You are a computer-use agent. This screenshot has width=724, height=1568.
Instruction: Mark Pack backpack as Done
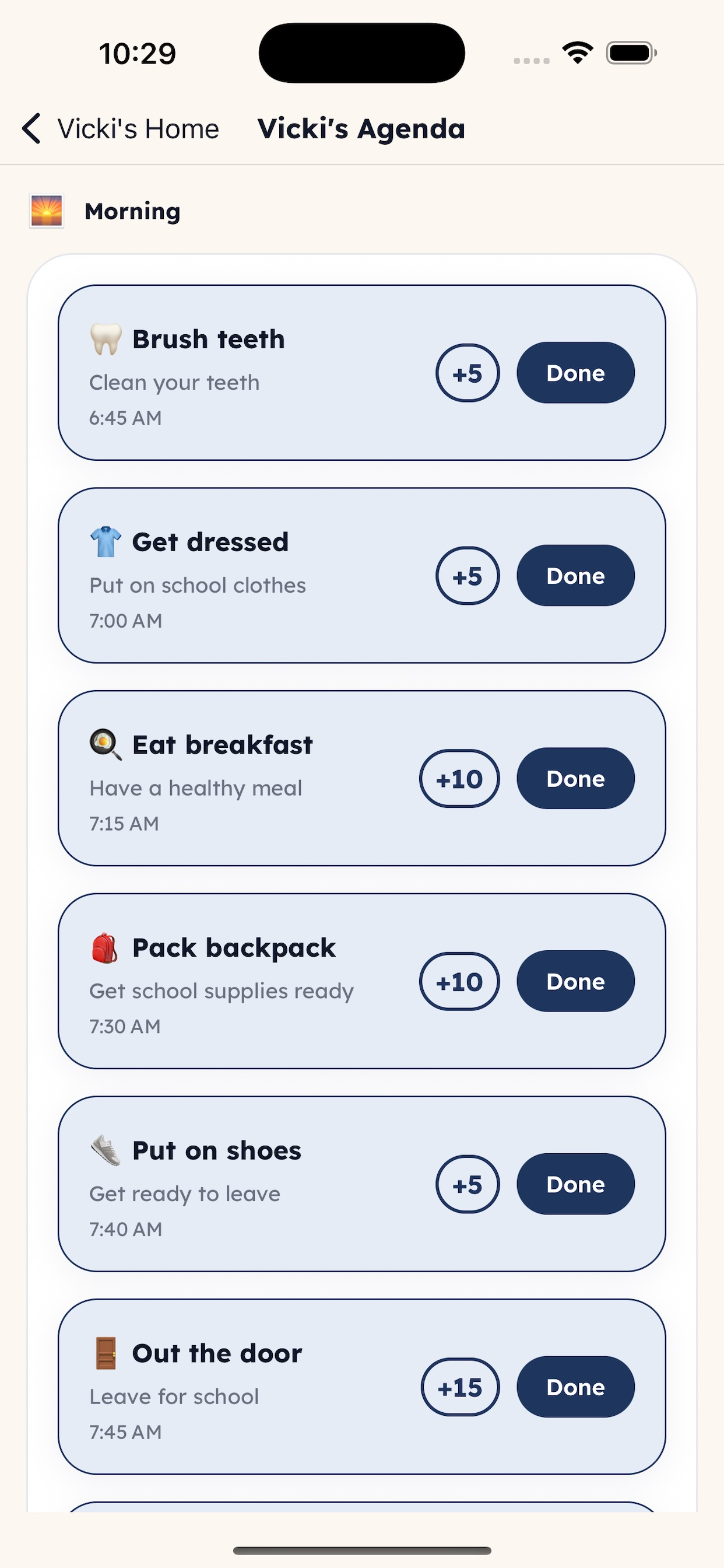point(575,981)
